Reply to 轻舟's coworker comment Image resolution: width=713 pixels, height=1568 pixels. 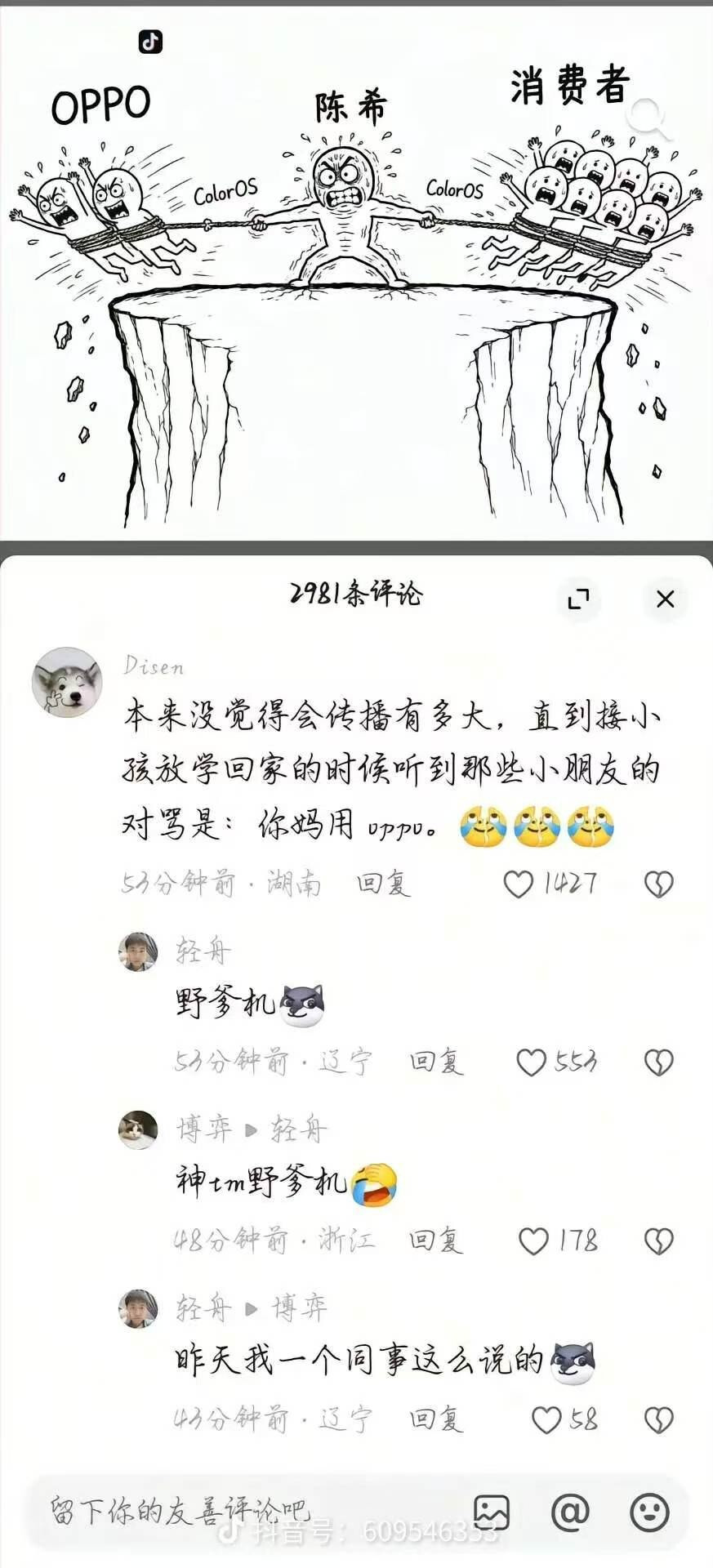[436, 1420]
